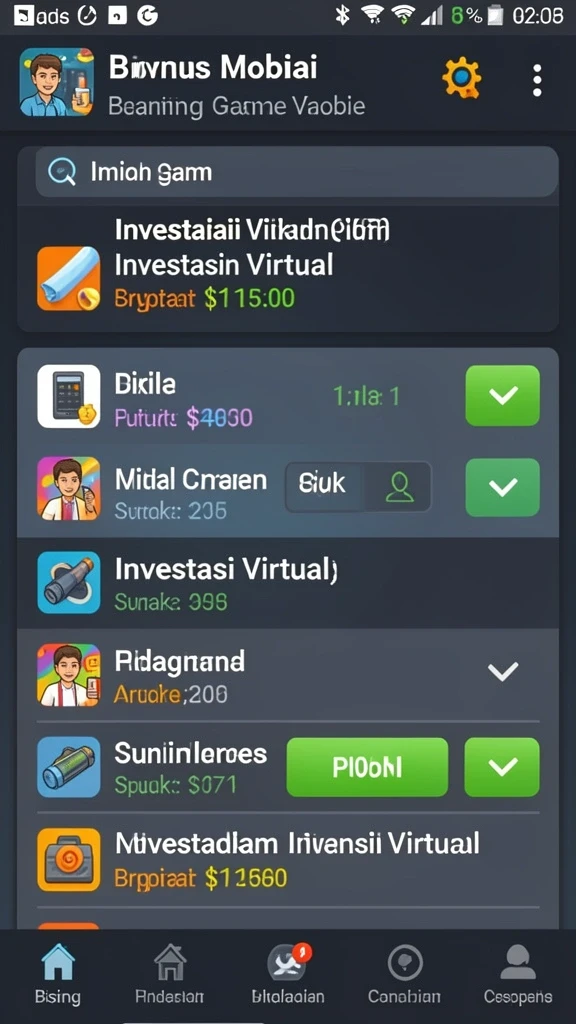The width and height of the screenshot is (576, 1024).
Task: Tap the Siuk button next to Midal Cmaien
Action: tap(359, 487)
